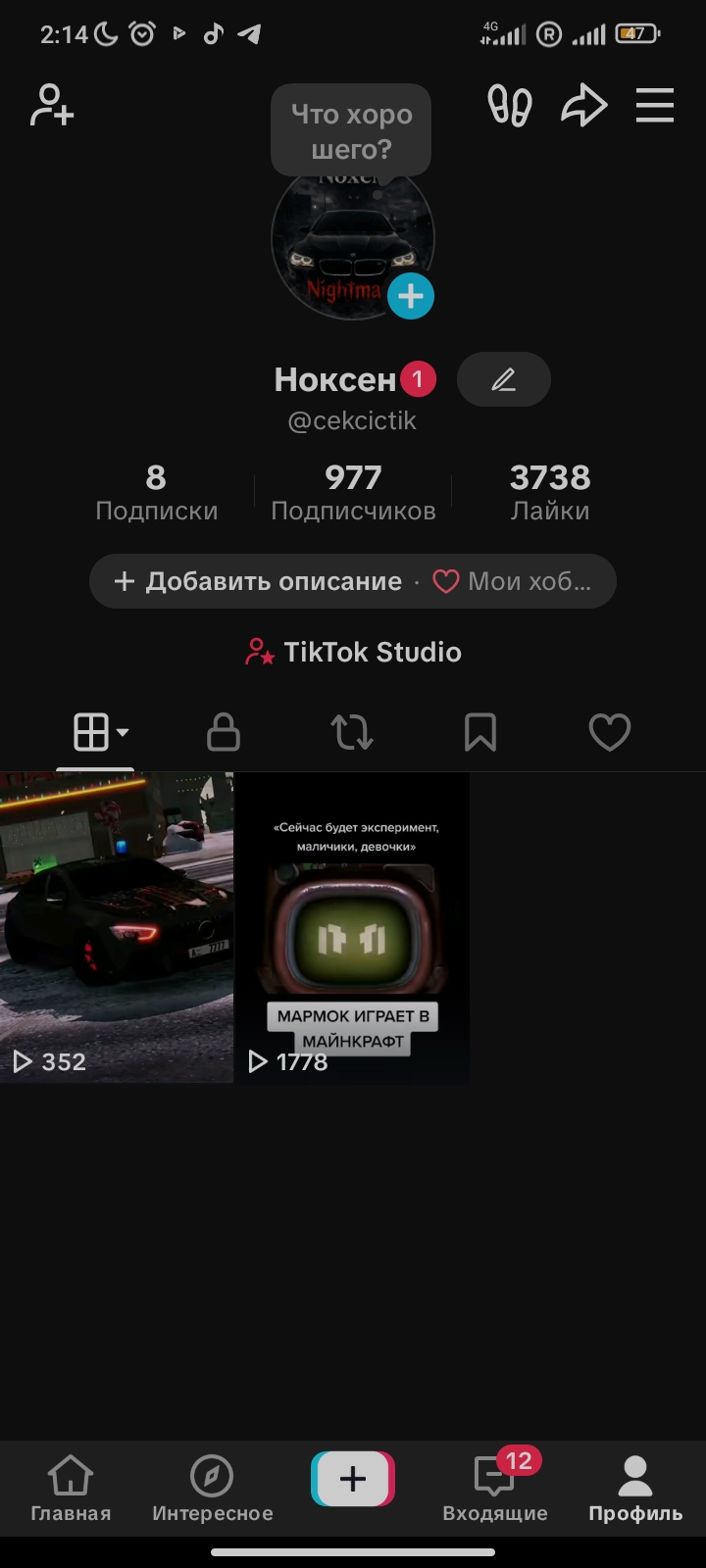Screen dimensions: 706x1568
Task: Share the profile via the arrow icon
Action: coord(584,105)
